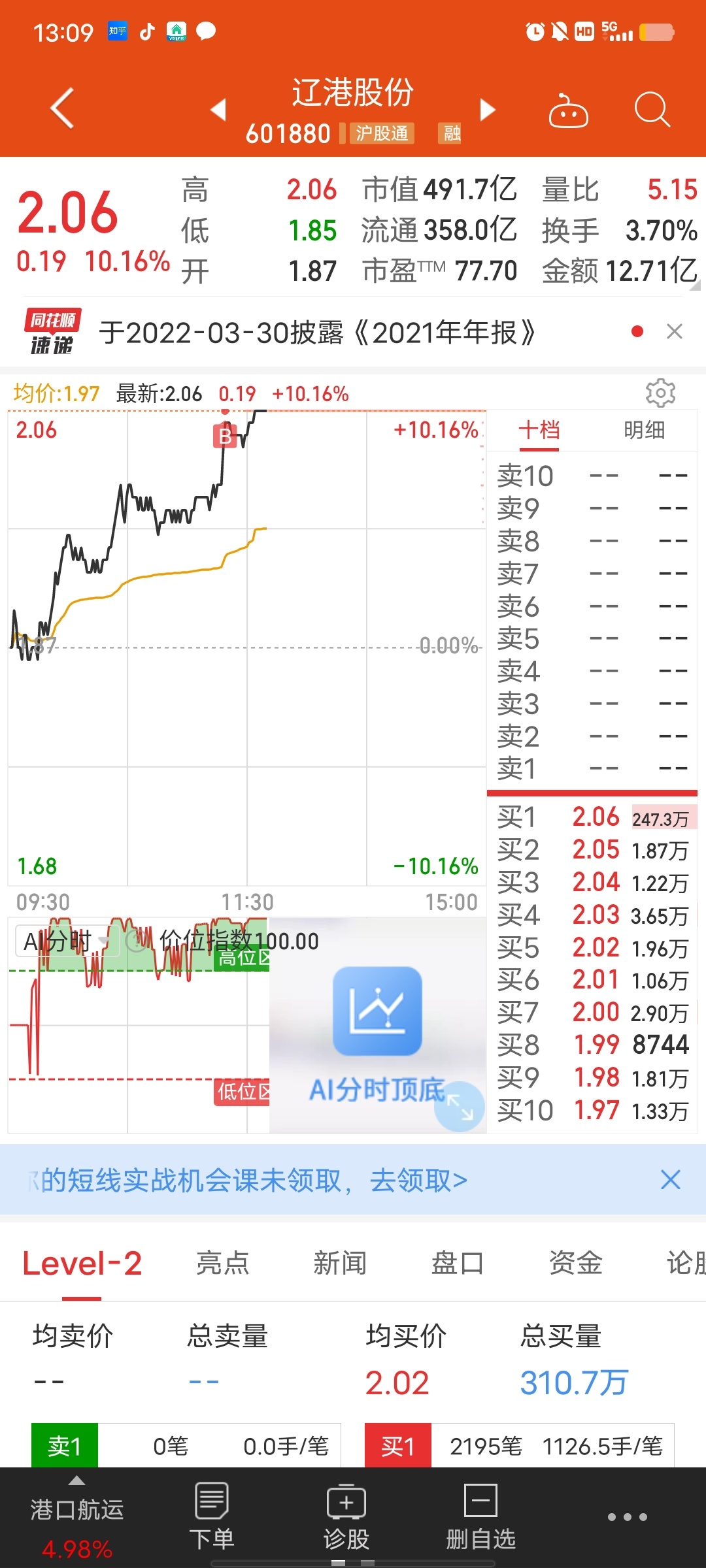This screenshot has height=1568, width=706.
Task: Switch to the previous stock
Action: (218, 109)
